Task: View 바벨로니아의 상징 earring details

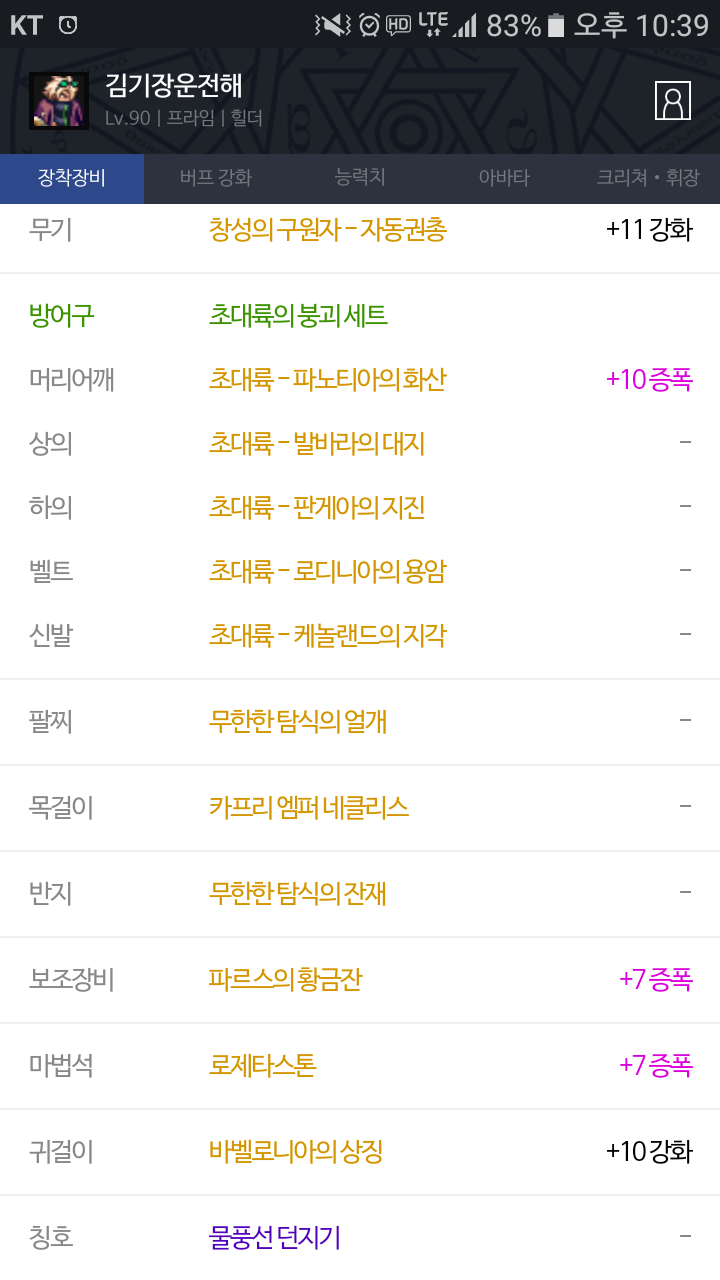Action: click(296, 1151)
